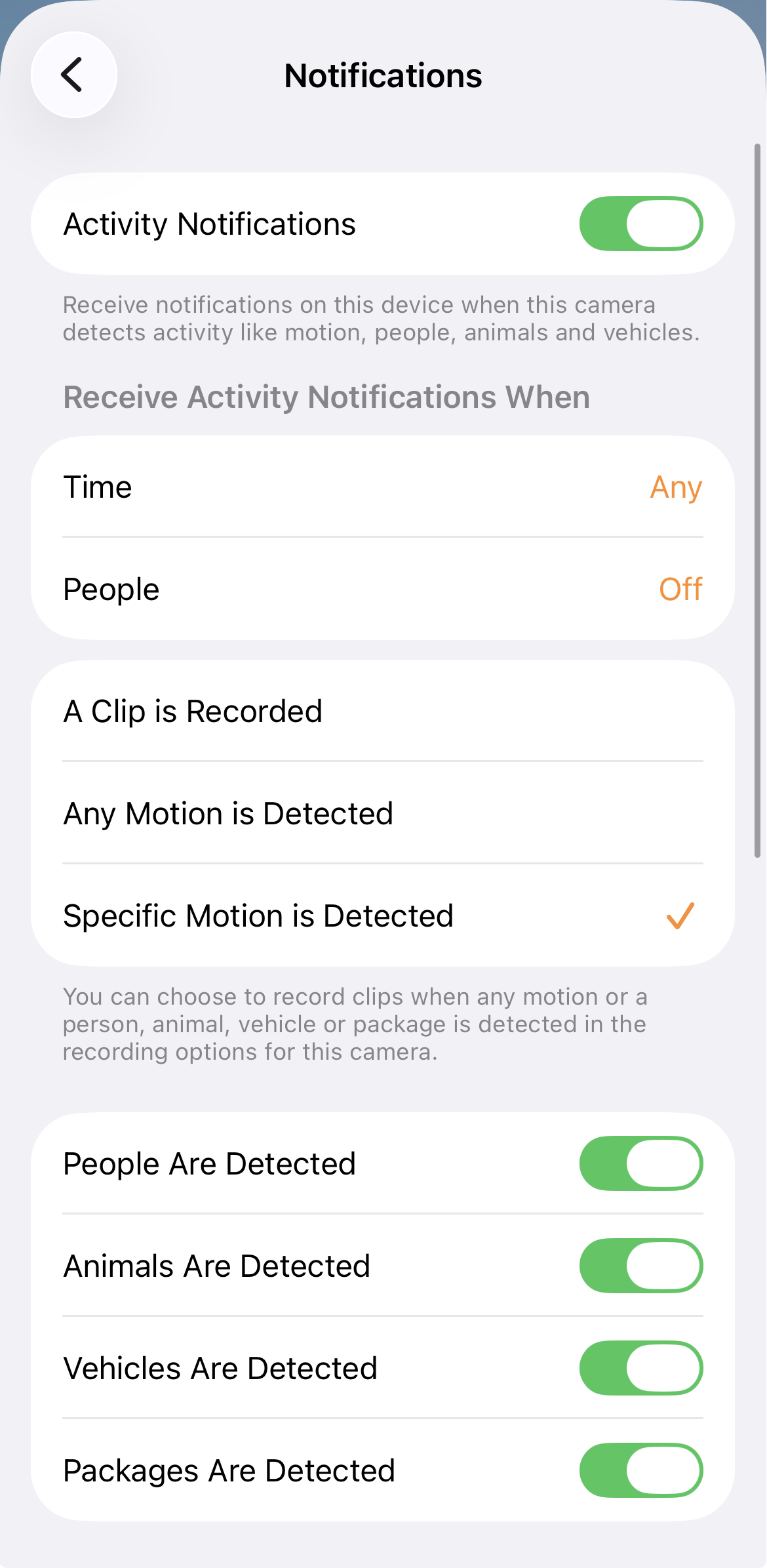Select A Clip is Recorded option
Image resolution: width=767 pixels, height=1568 pixels.
click(x=383, y=712)
